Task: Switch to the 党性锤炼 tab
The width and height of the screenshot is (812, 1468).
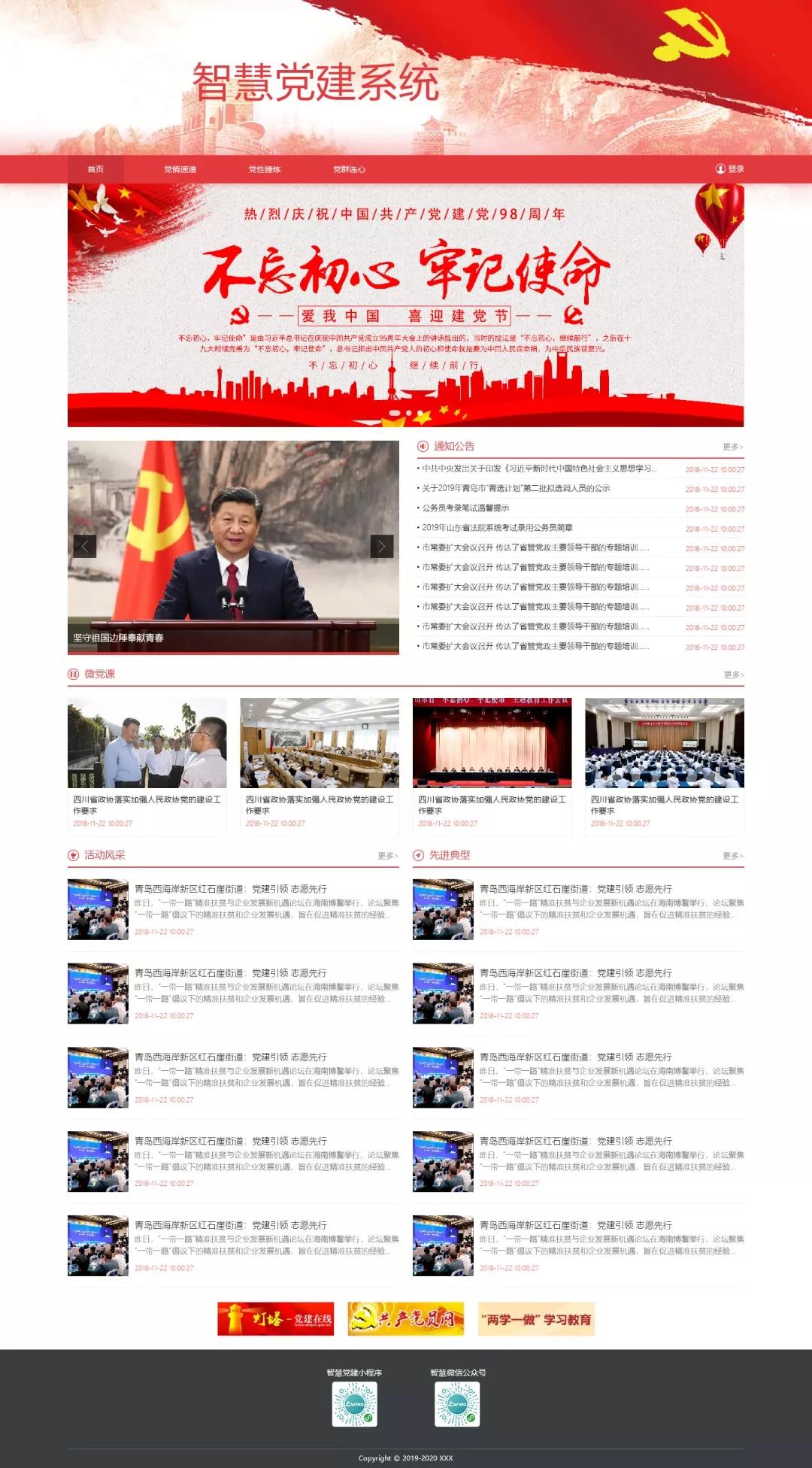Action: click(265, 169)
